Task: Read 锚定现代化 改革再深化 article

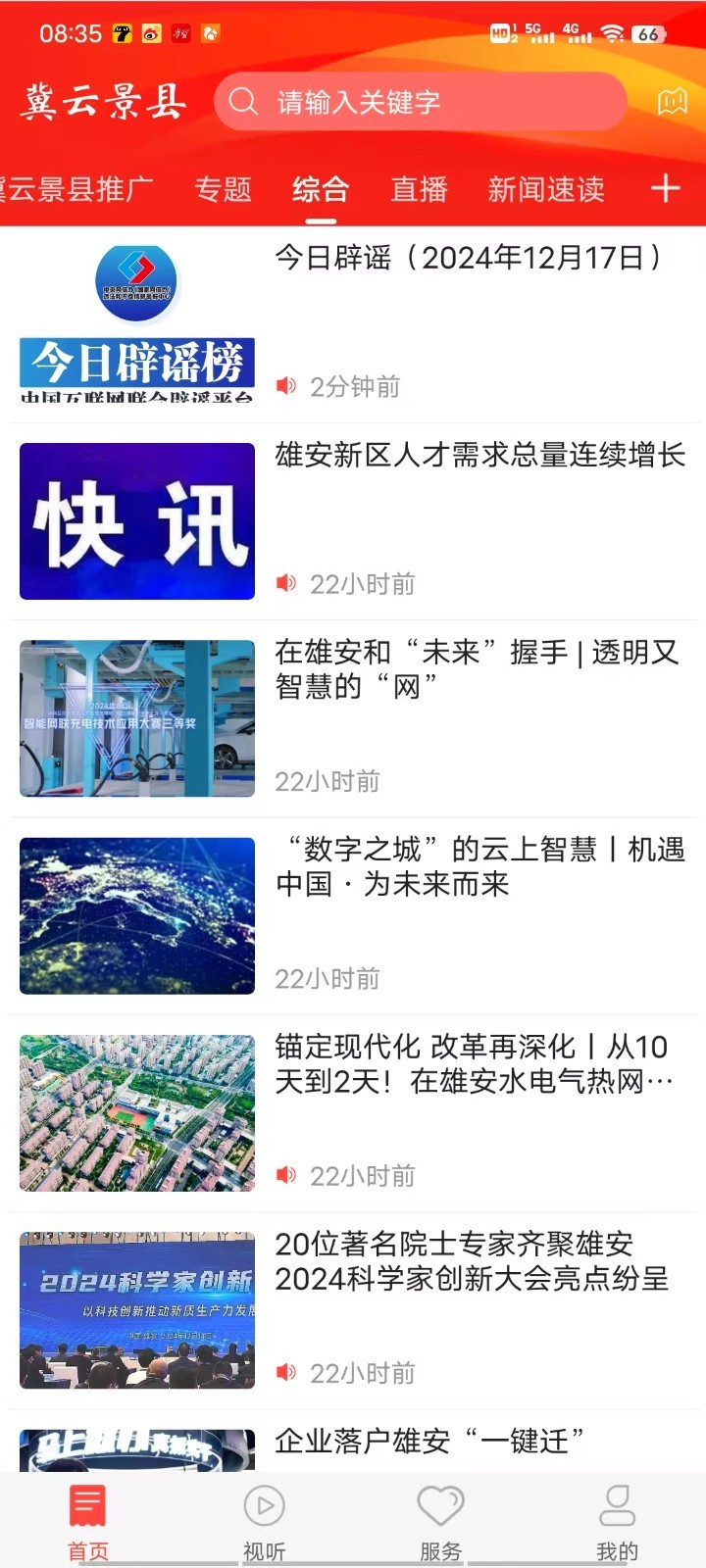Action: click(x=474, y=1063)
